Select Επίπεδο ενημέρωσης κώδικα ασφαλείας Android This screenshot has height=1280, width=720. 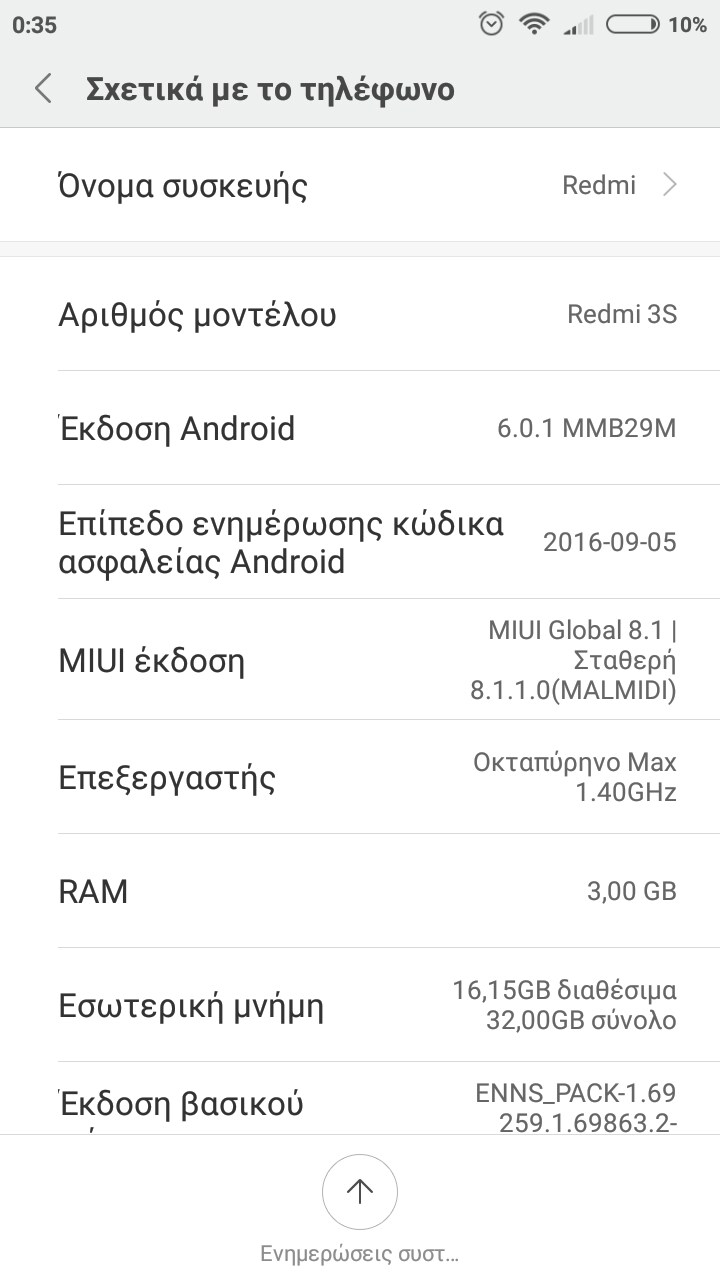point(360,542)
